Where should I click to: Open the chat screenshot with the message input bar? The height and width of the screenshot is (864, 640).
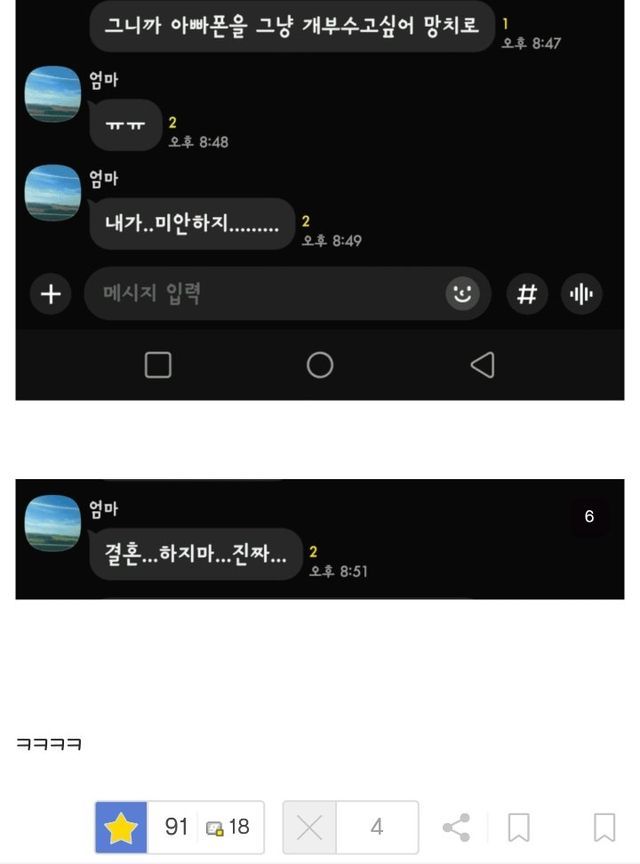320,200
